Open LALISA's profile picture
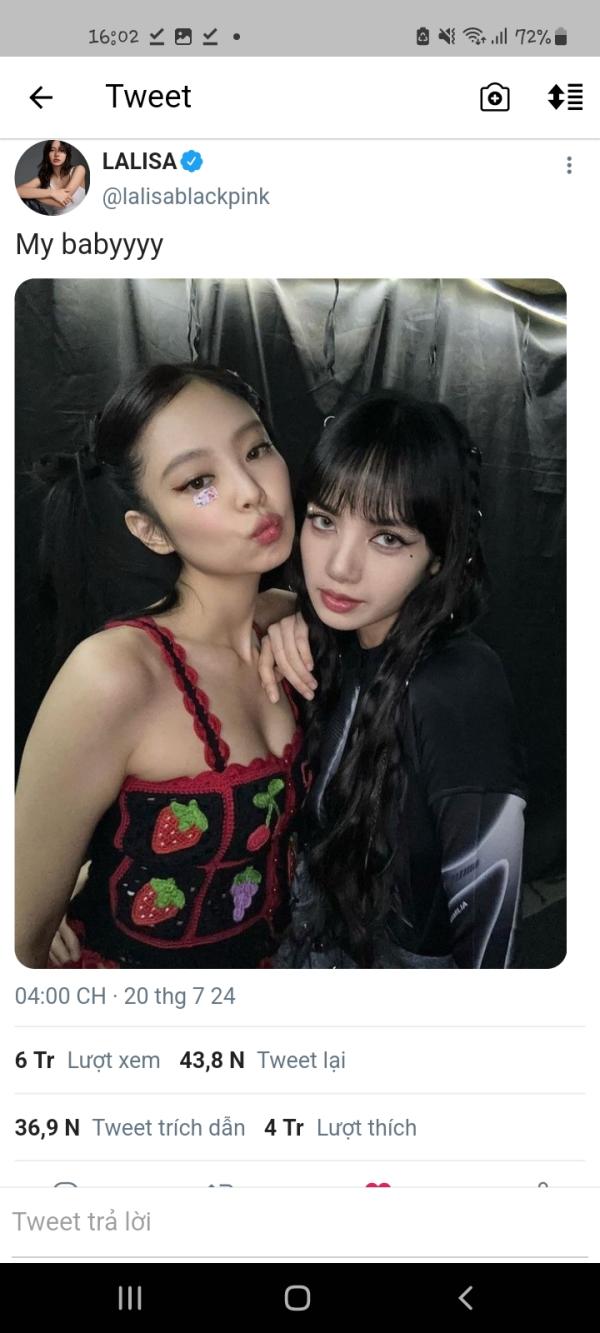 pyautogui.click(x=52, y=178)
